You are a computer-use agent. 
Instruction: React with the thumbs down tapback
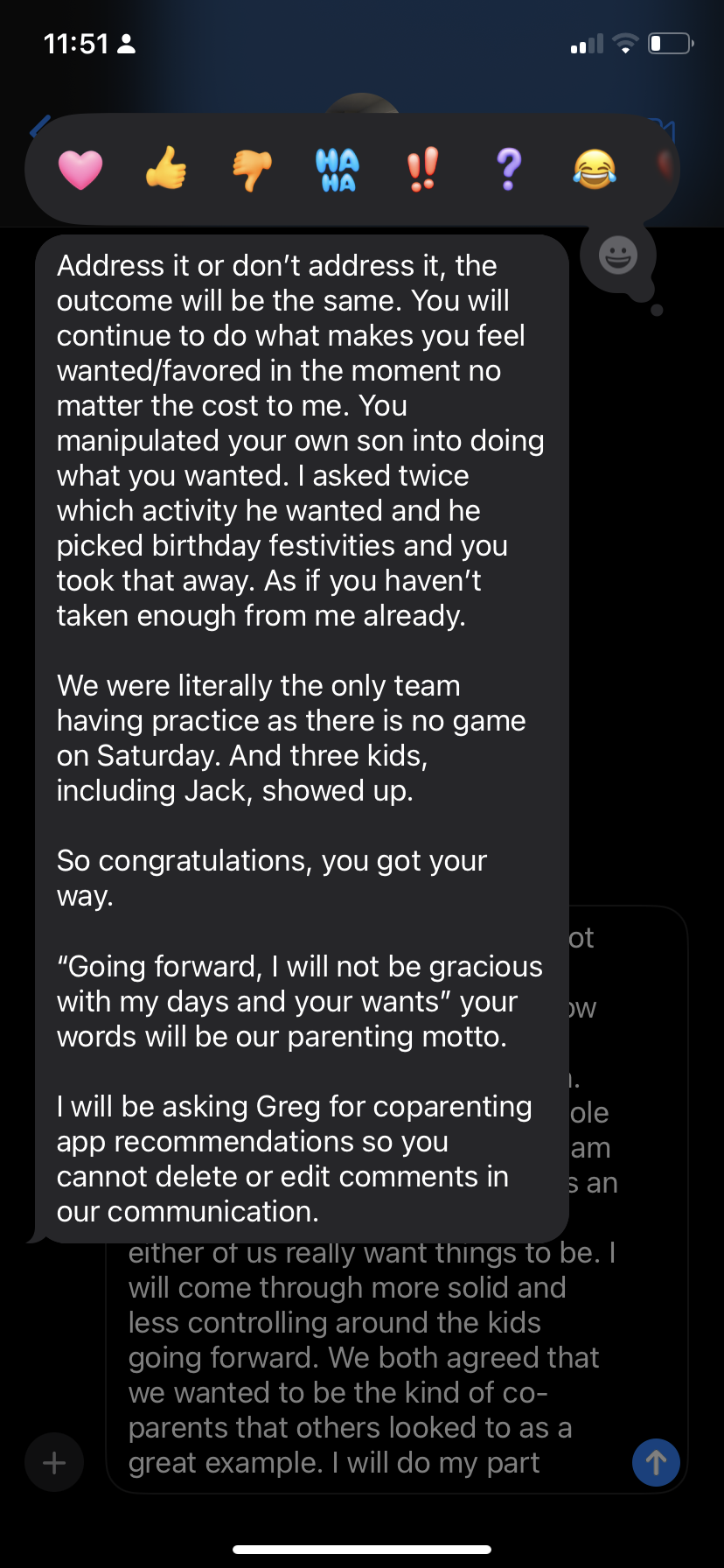(252, 170)
